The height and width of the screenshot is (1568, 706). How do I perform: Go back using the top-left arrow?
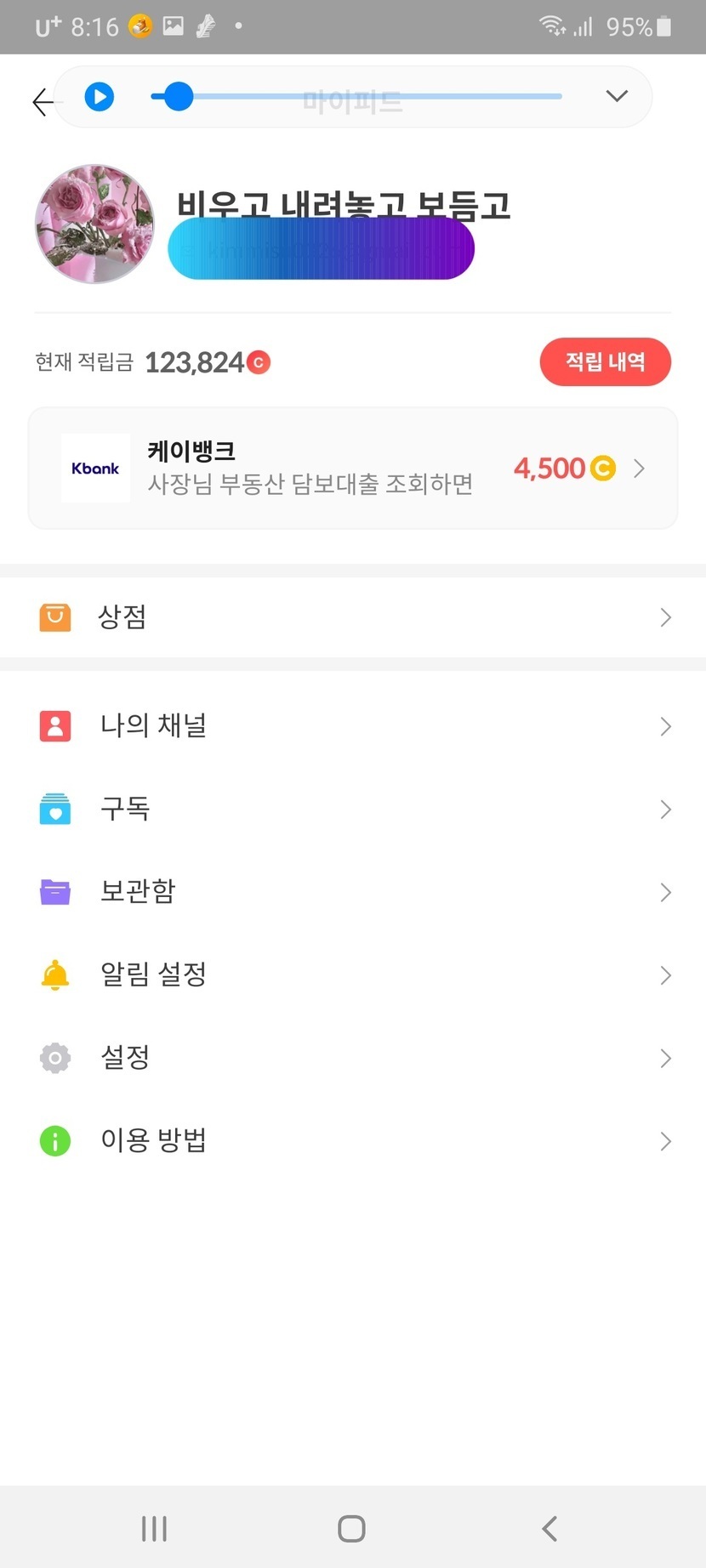pyautogui.click(x=40, y=102)
